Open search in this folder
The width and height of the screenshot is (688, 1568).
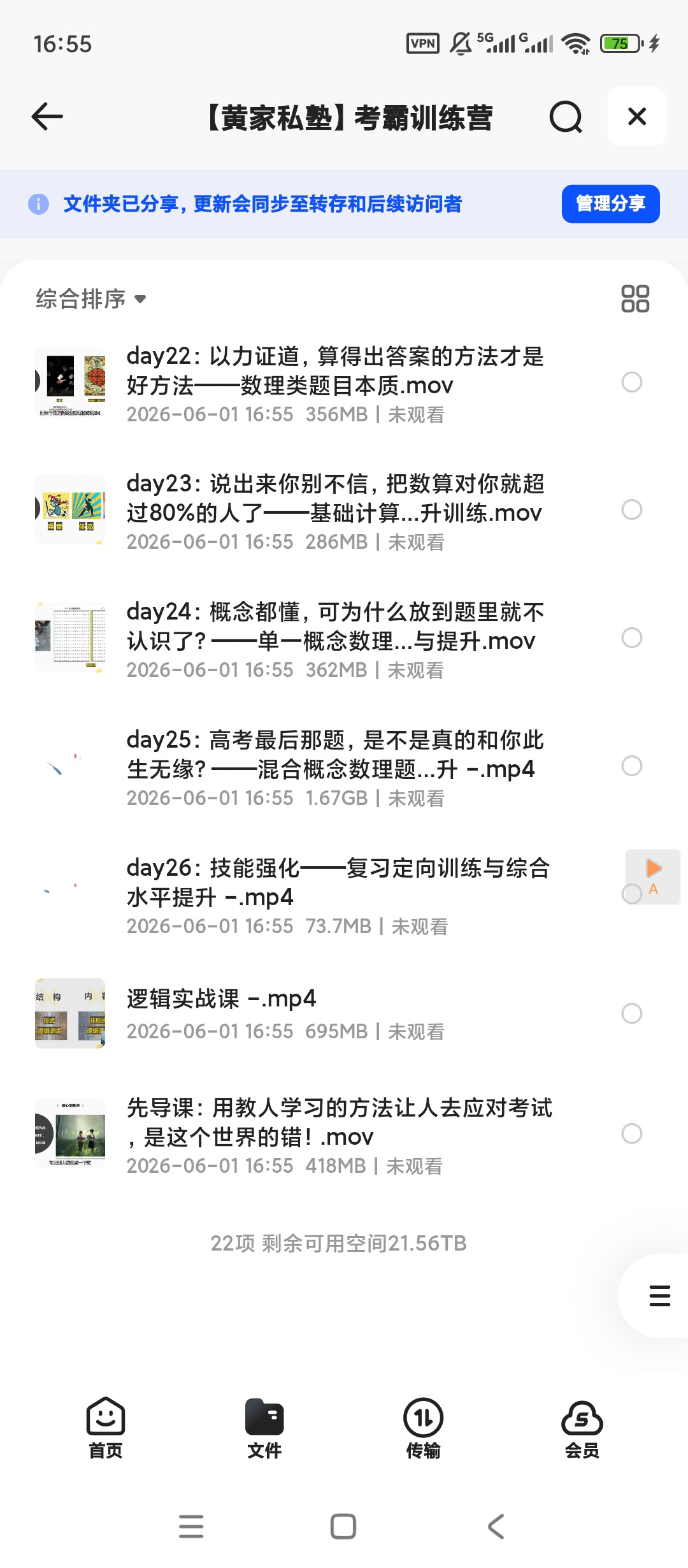[x=566, y=117]
